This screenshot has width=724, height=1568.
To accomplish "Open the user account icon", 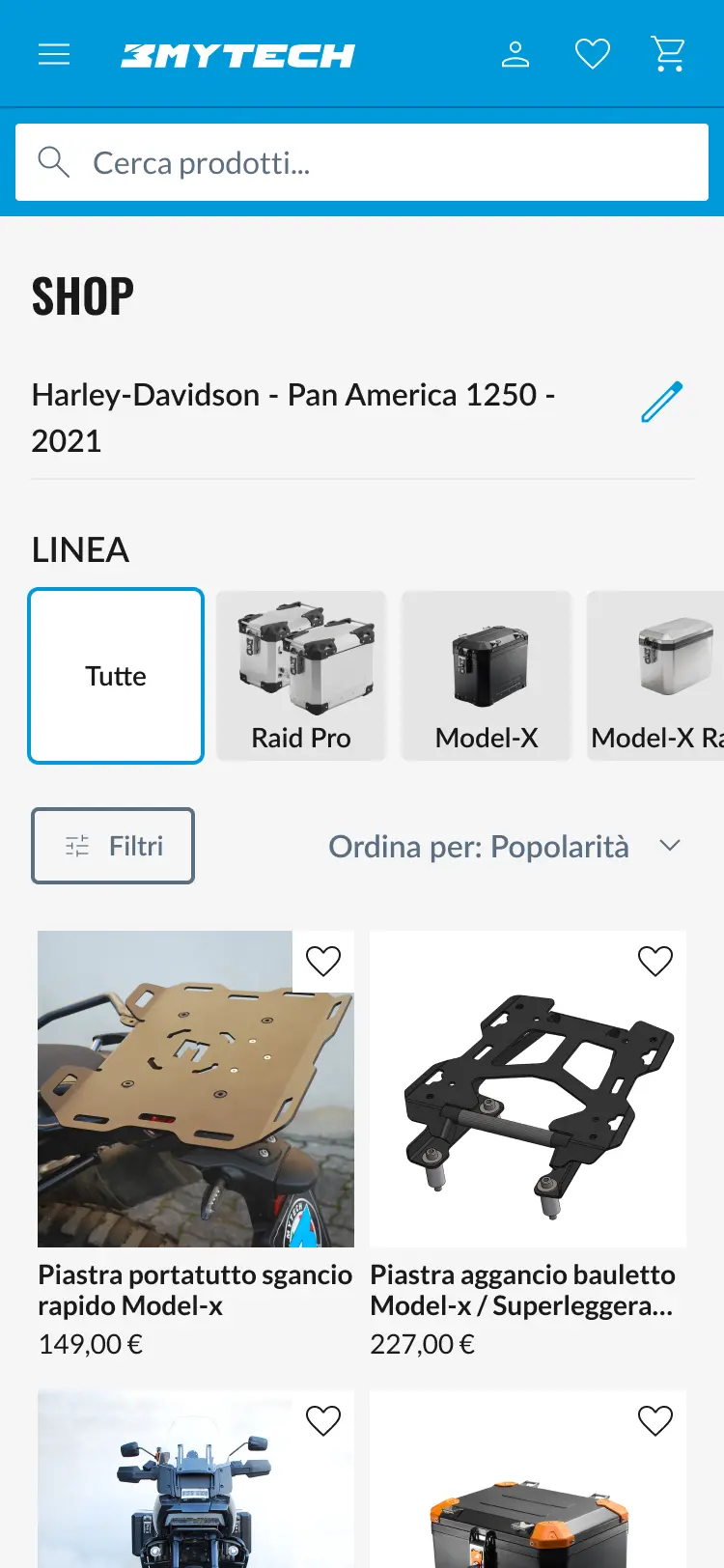I will 515,54.
